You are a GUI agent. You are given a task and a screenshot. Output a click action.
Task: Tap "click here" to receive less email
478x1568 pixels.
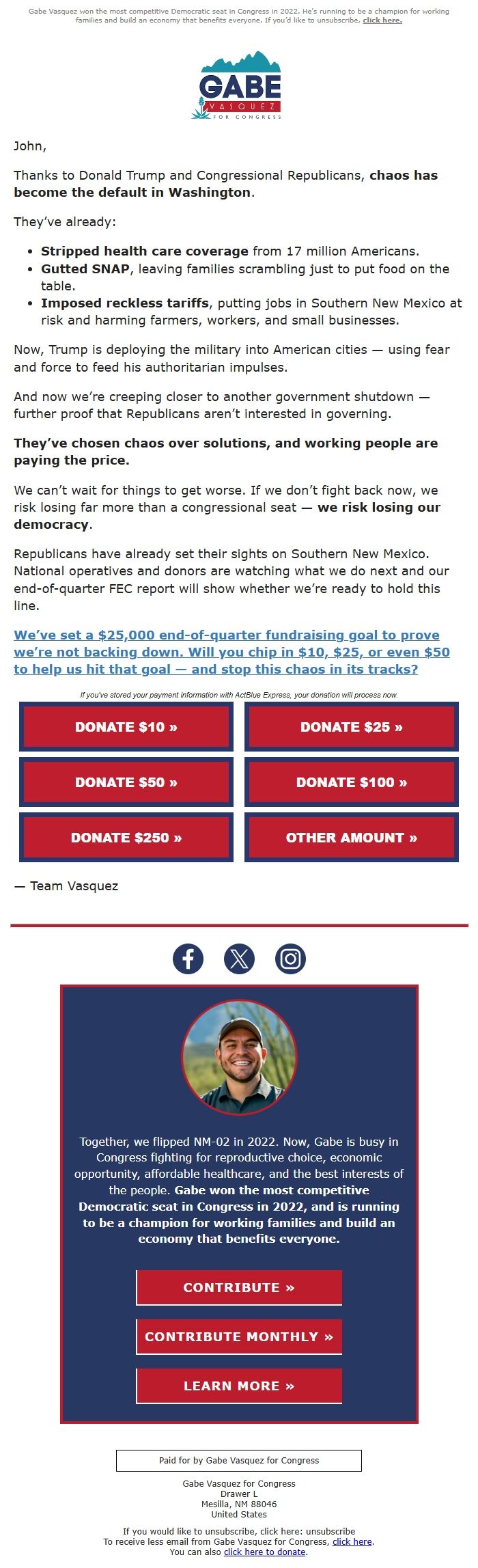[352, 1541]
